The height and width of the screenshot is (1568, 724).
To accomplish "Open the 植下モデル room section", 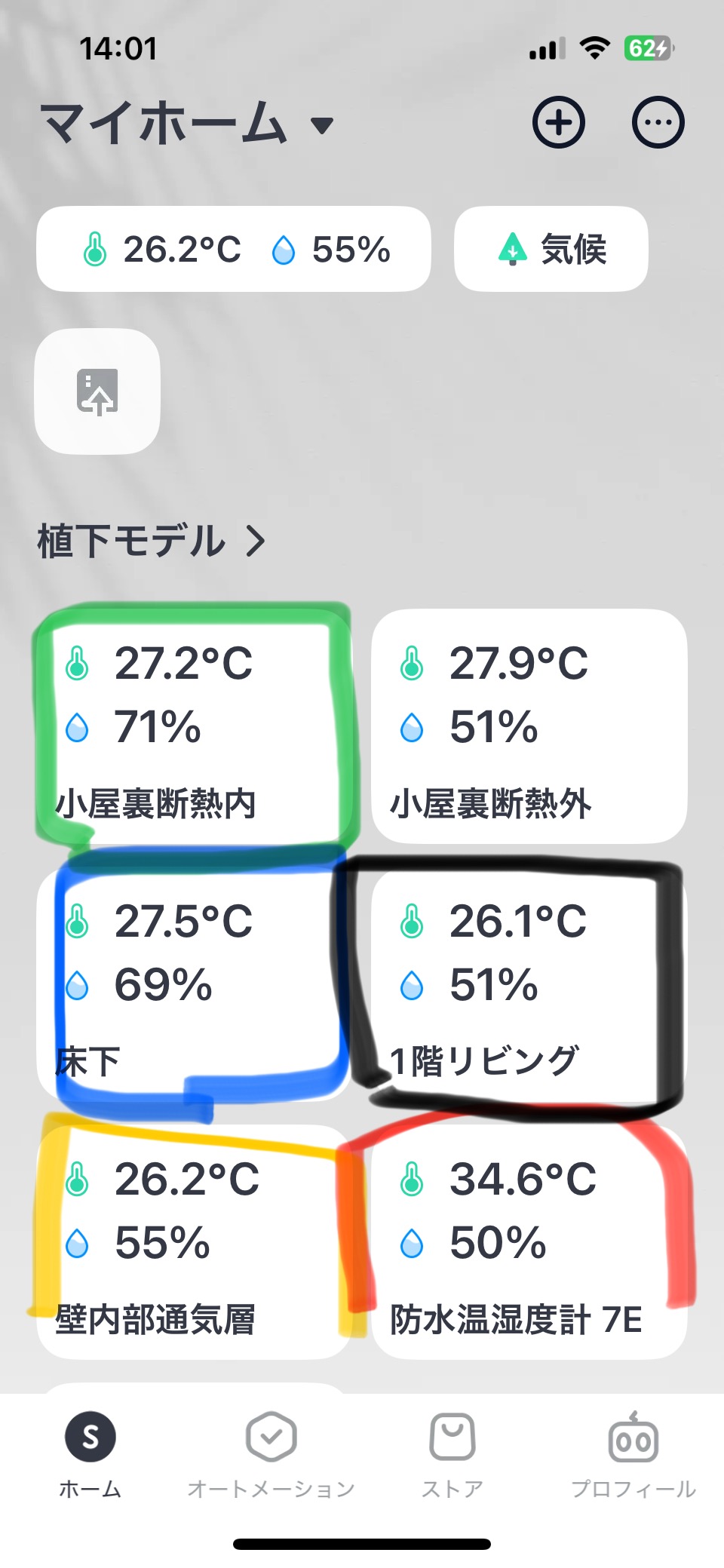I will (x=151, y=541).
